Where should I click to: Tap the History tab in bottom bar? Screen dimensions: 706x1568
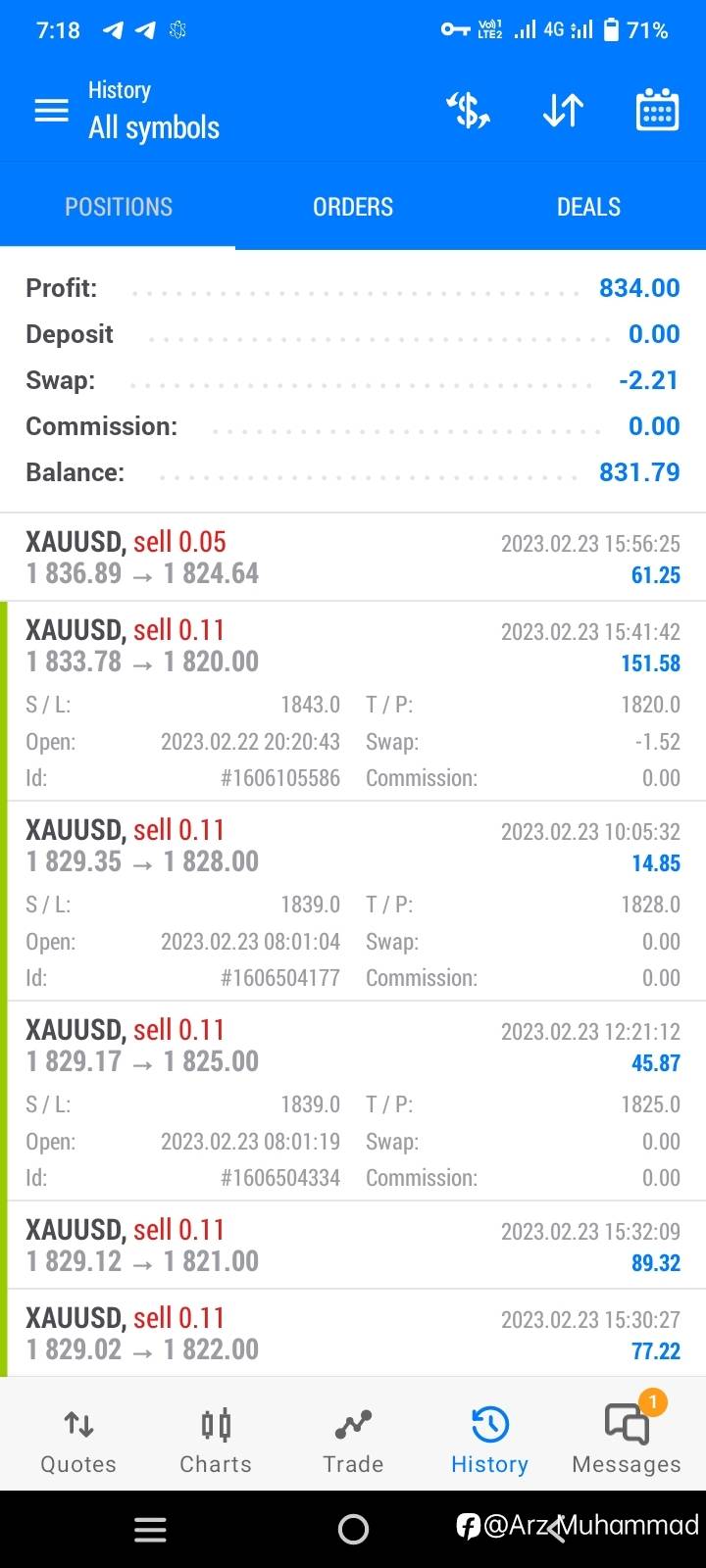point(489,1441)
